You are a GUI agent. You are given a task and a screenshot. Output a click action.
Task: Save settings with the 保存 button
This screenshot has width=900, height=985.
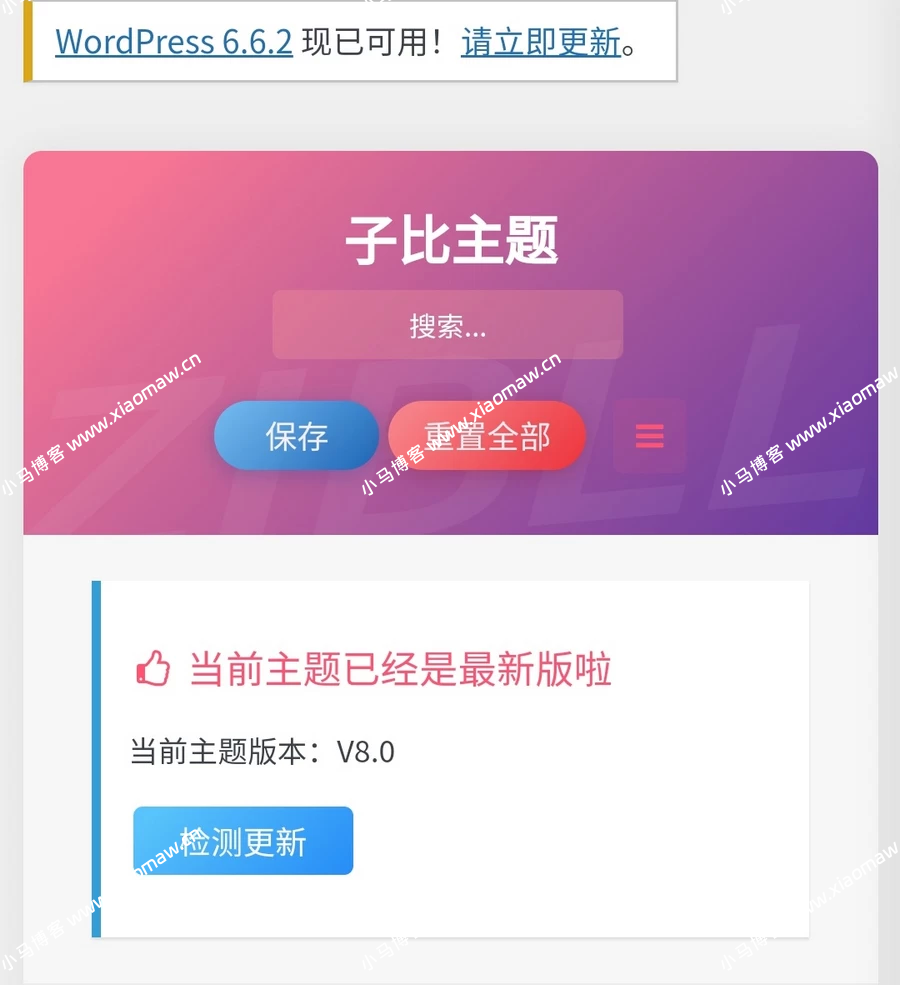pos(296,436)
